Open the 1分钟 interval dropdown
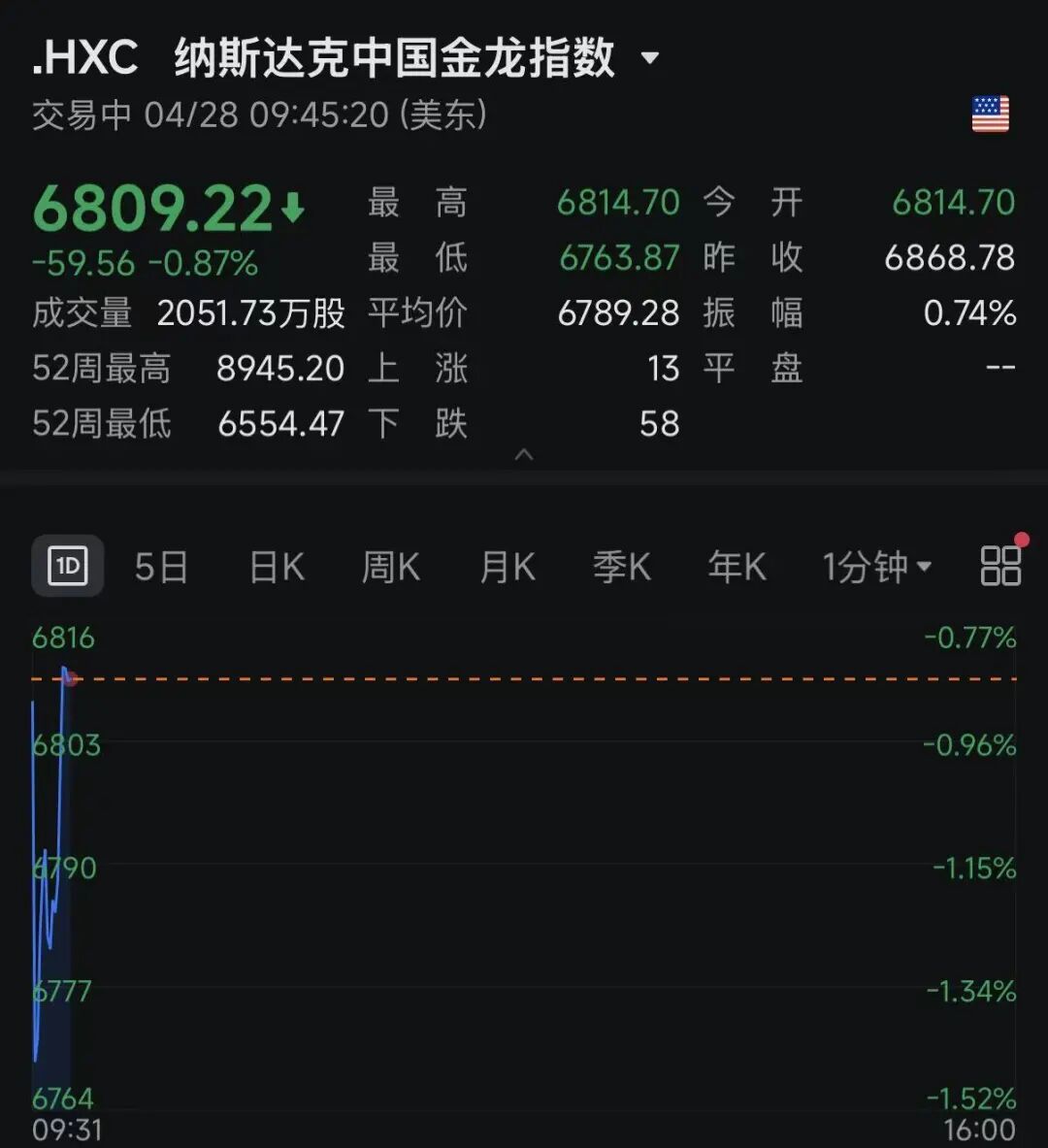Viewport: 1048px width, 1148px height. [x=876, y=567]
